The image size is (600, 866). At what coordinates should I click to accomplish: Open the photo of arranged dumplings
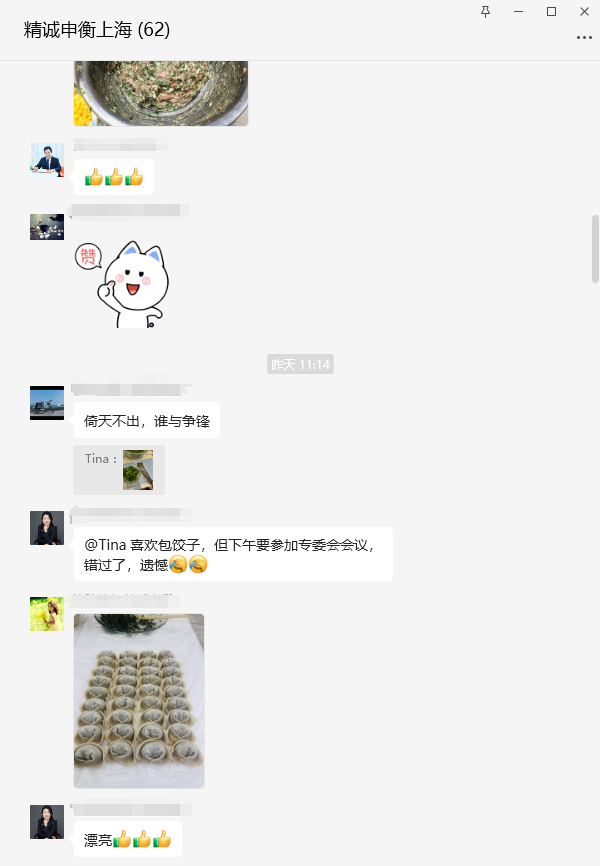[x=139, y=701]
